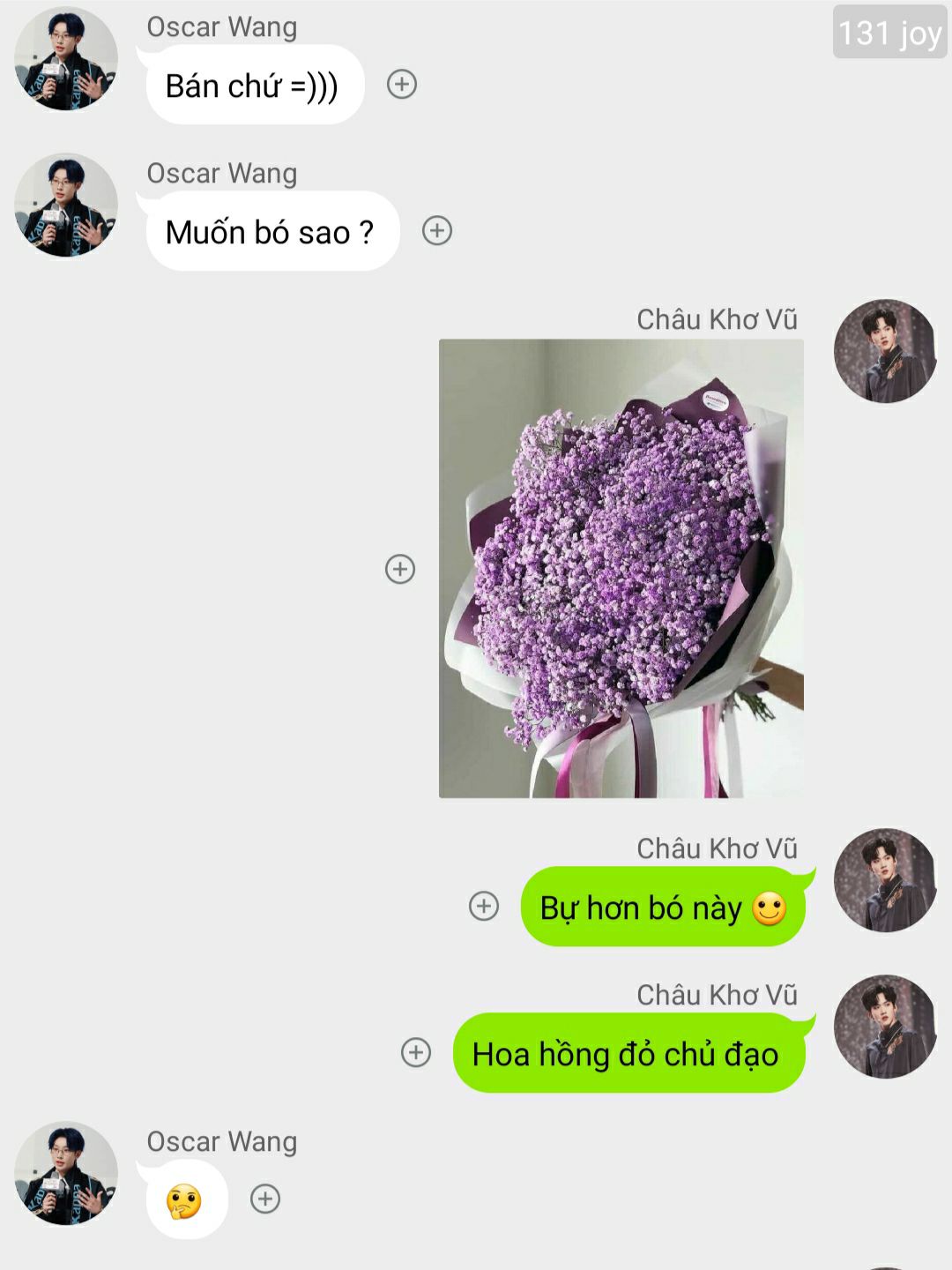Open Oscar Wang's avatar next to "Bán chứ =)))"

pyautogui.click(x=66, y=59)
